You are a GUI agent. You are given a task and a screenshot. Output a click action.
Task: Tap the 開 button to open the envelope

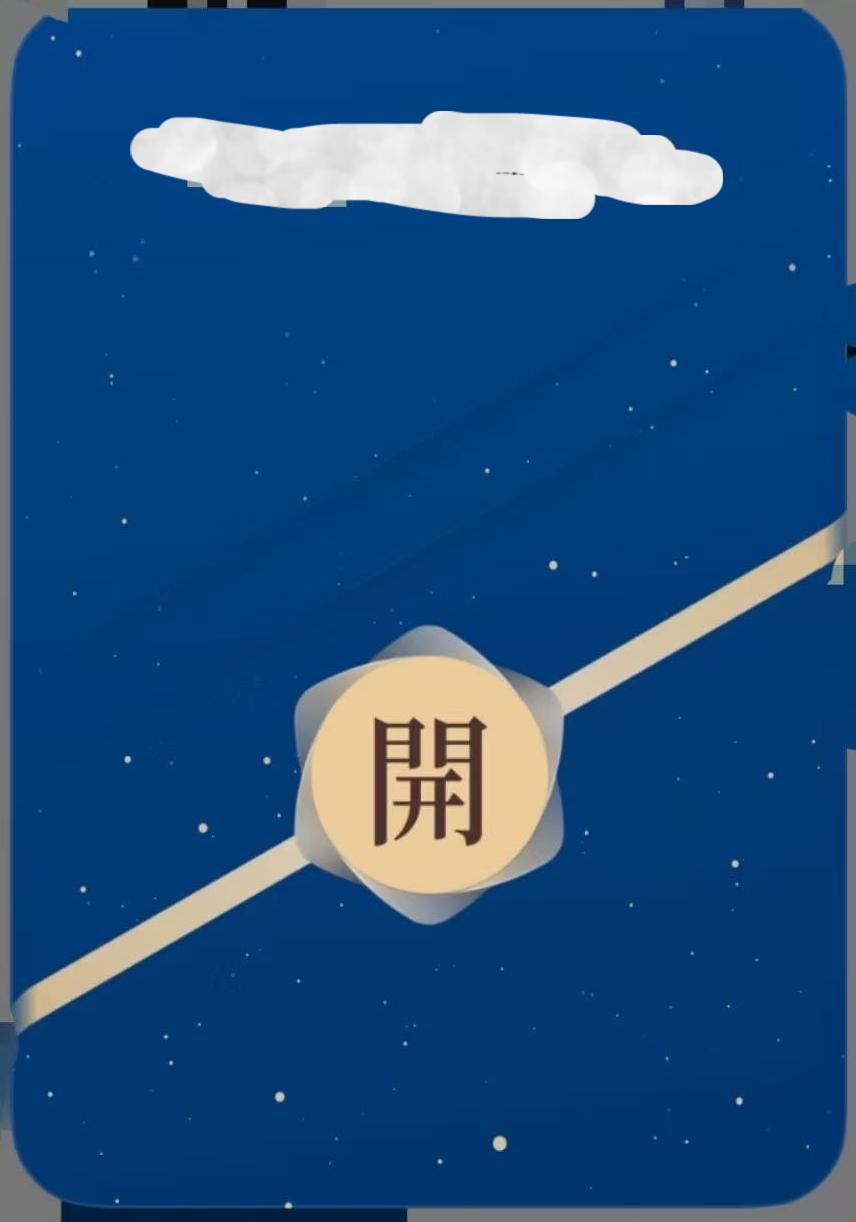(429, 776)
